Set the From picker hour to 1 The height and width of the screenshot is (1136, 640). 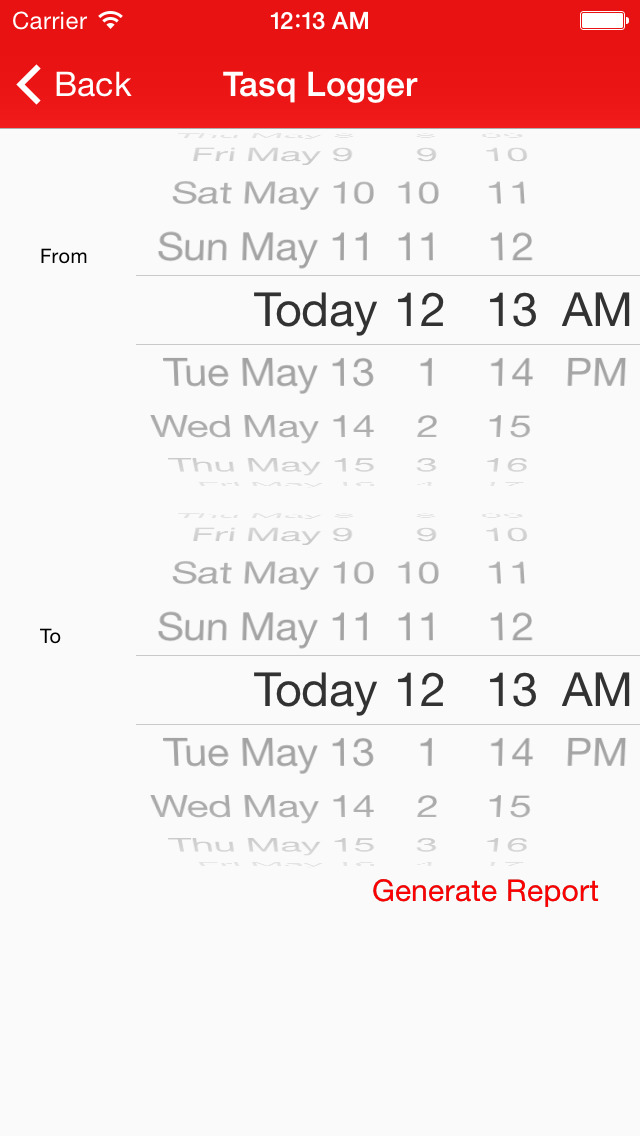(x=427, y=373)
